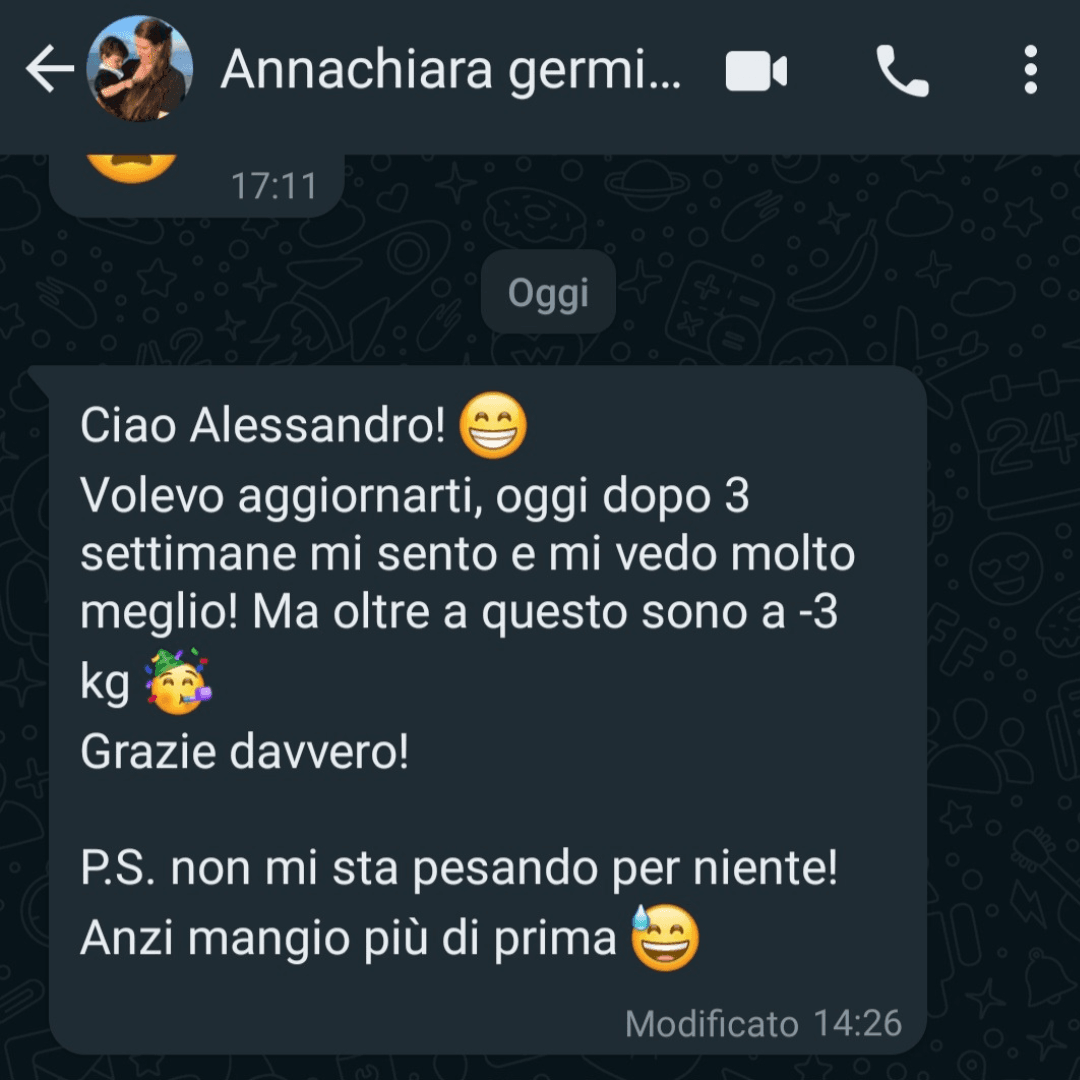Open Annachiara's profile picture
The height and width of the screenshot is (1080, 1080).
click(x=139, y=69)
